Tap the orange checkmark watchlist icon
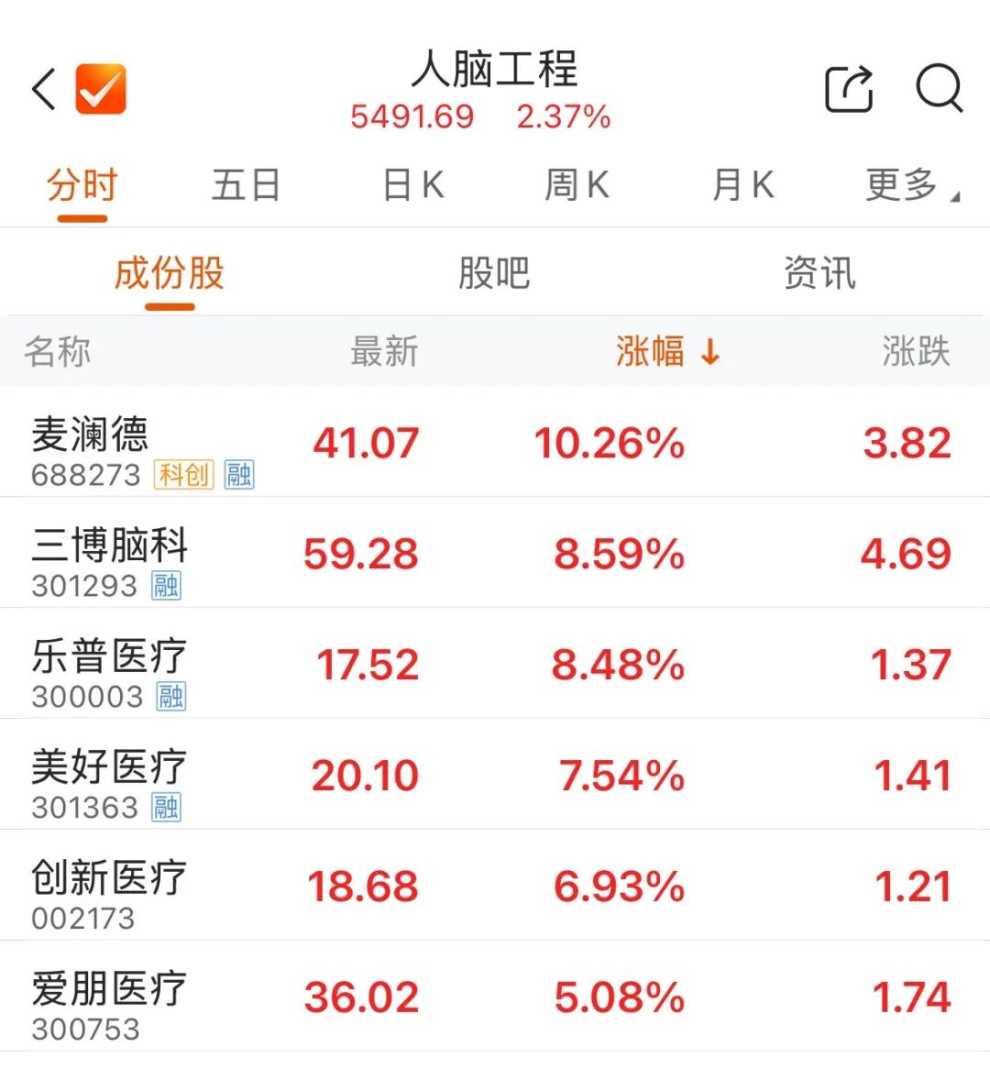 point(101,89)
